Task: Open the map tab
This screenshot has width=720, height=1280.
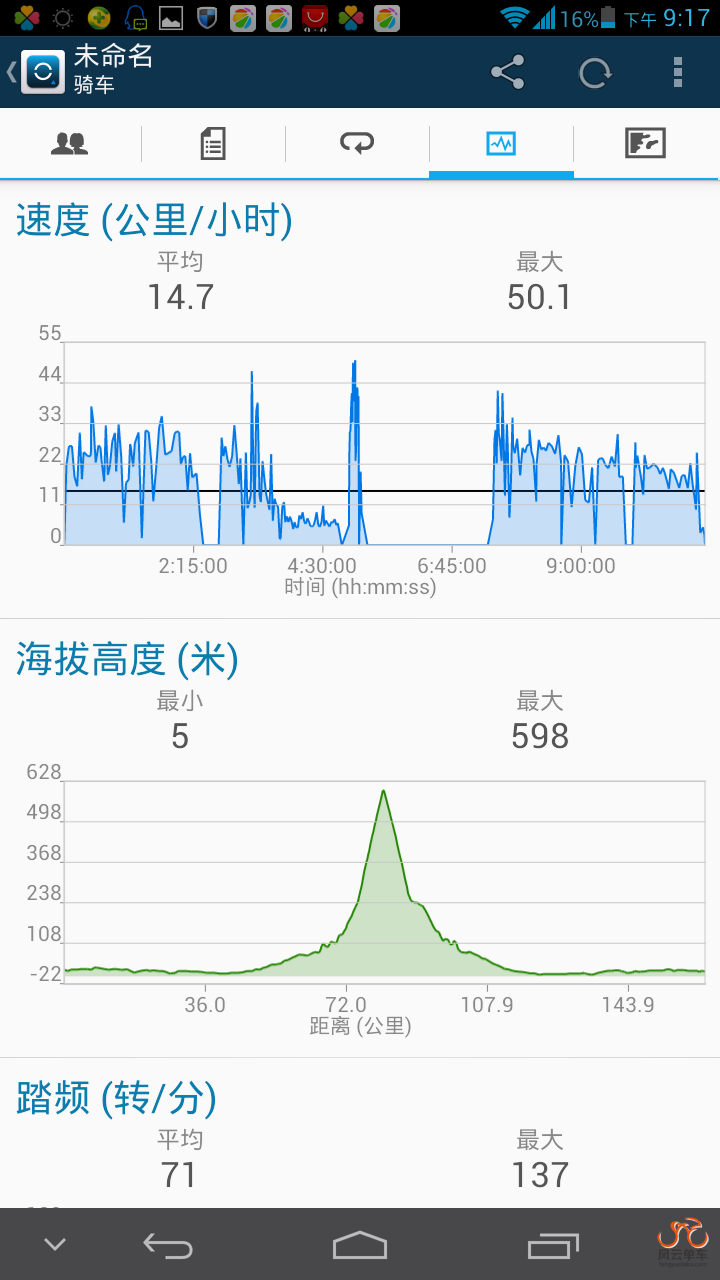Action: point(645,144)
